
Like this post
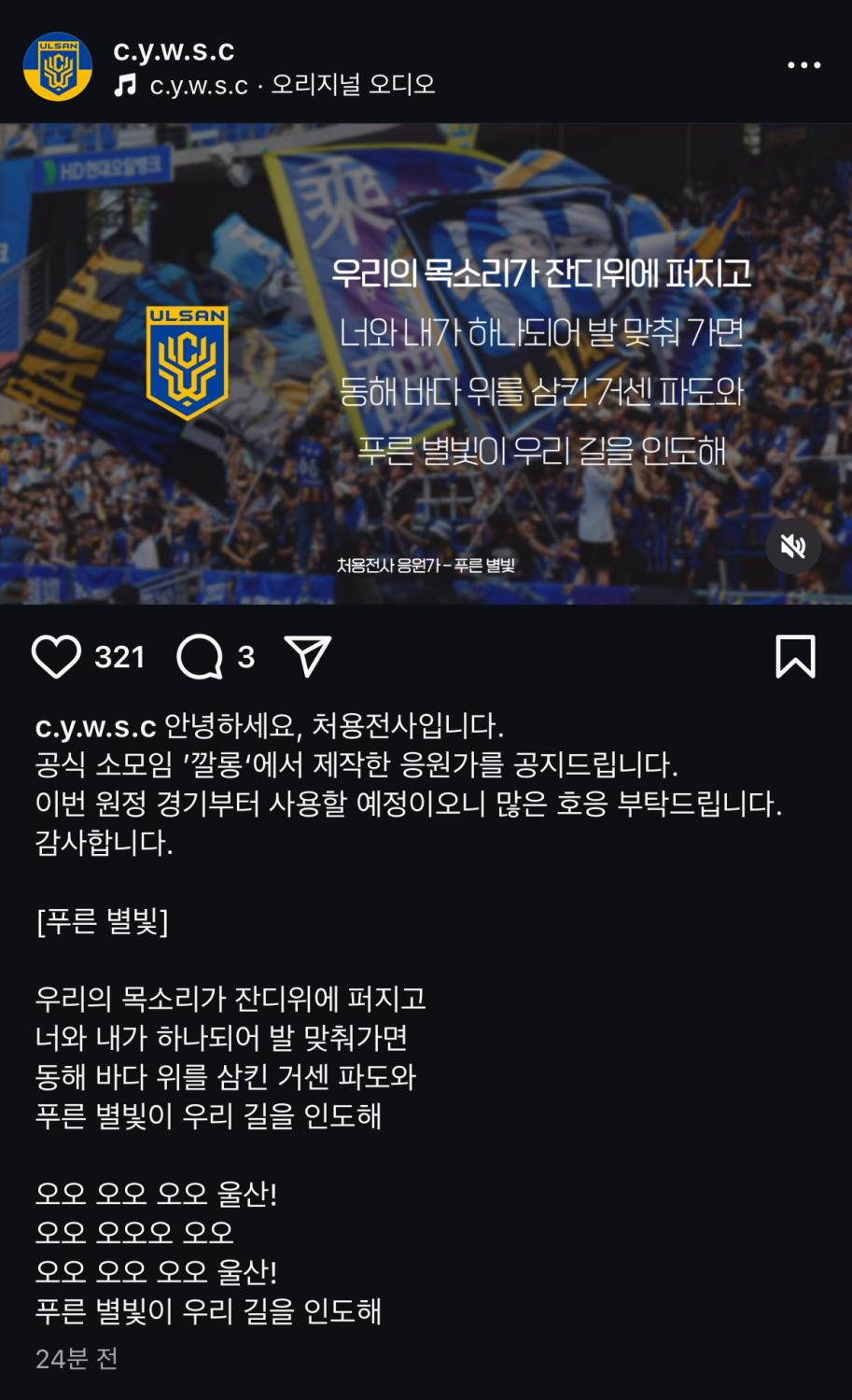pos(56,657)
